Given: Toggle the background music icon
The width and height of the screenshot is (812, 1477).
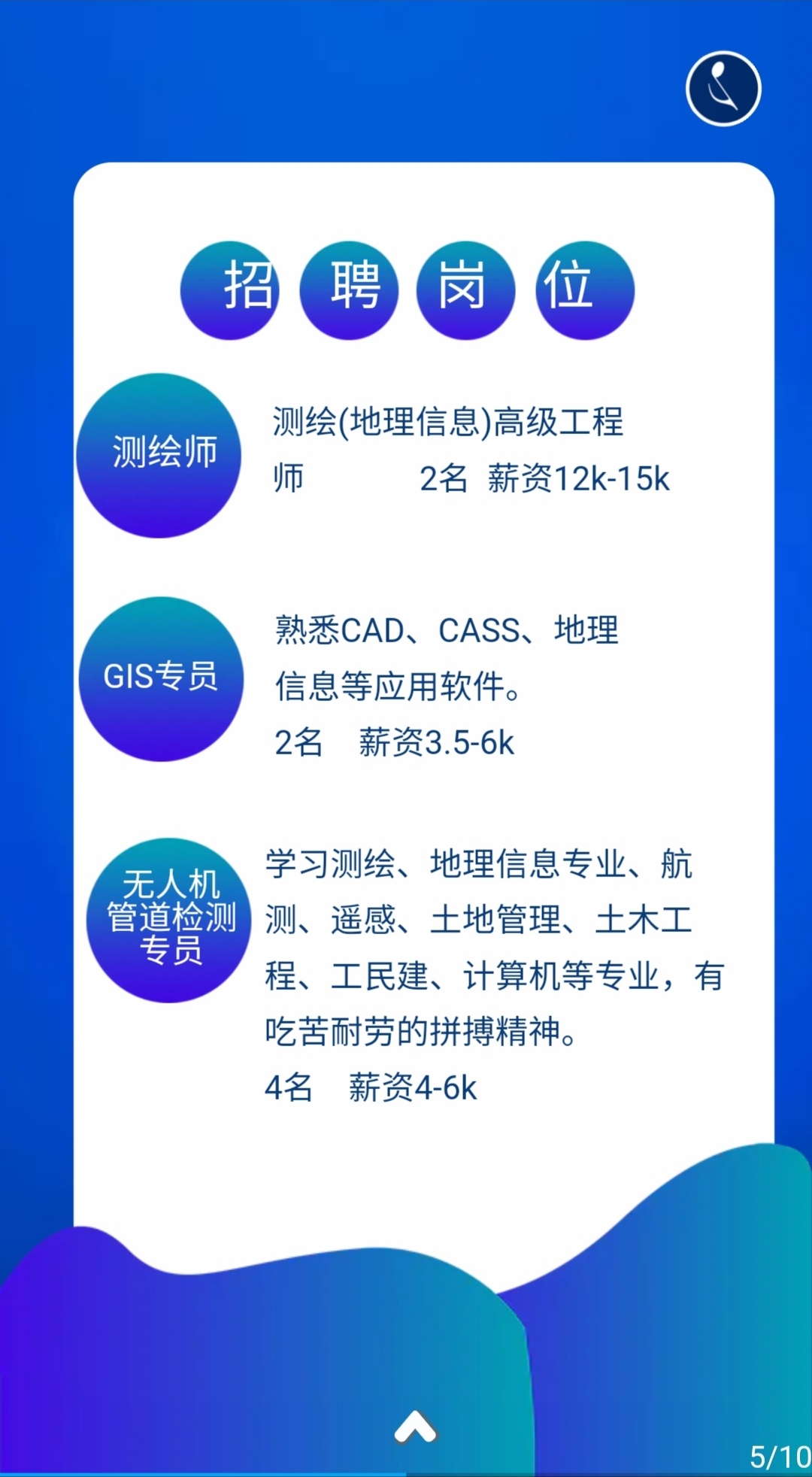Looking at the screenshot, I should point(723,88).
